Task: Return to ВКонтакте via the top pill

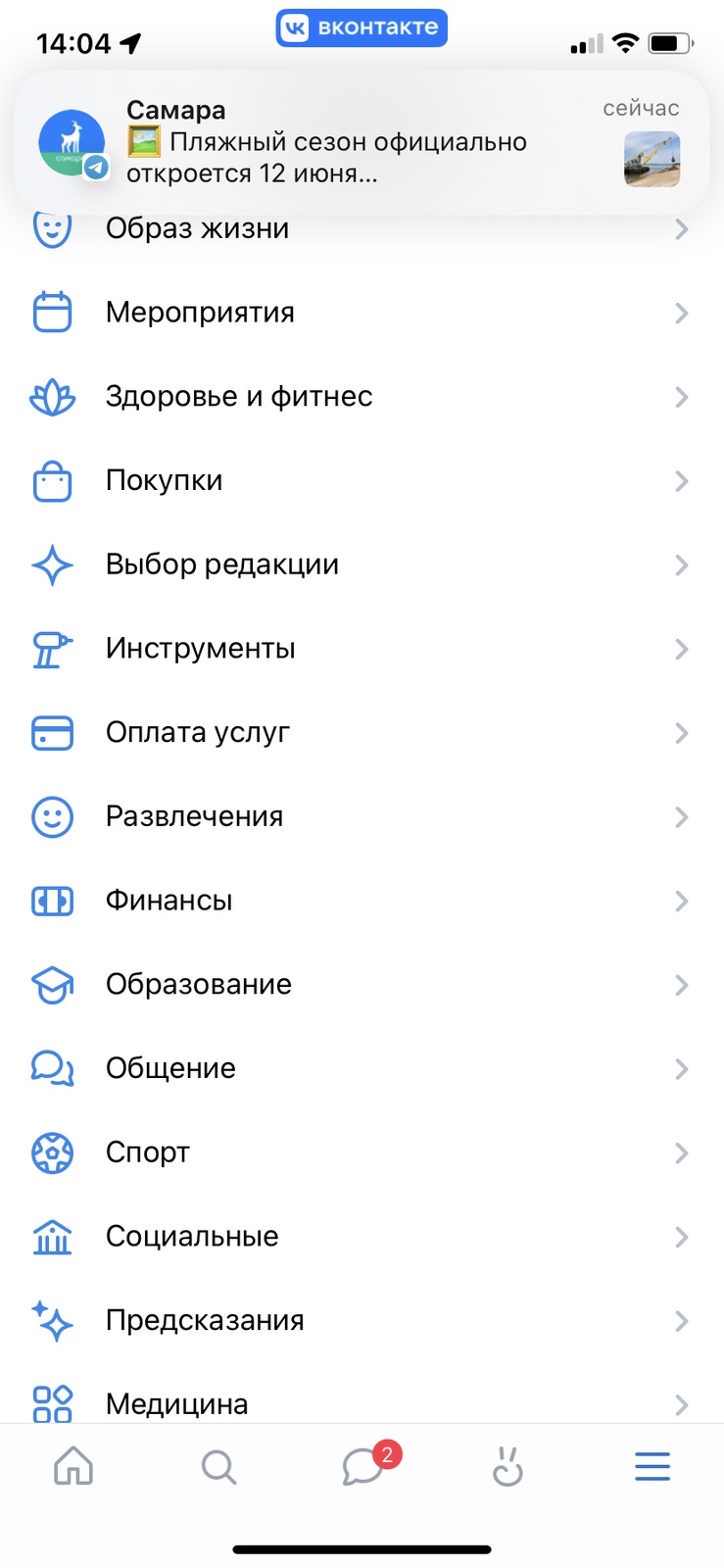Action: [x=362, y=27]
